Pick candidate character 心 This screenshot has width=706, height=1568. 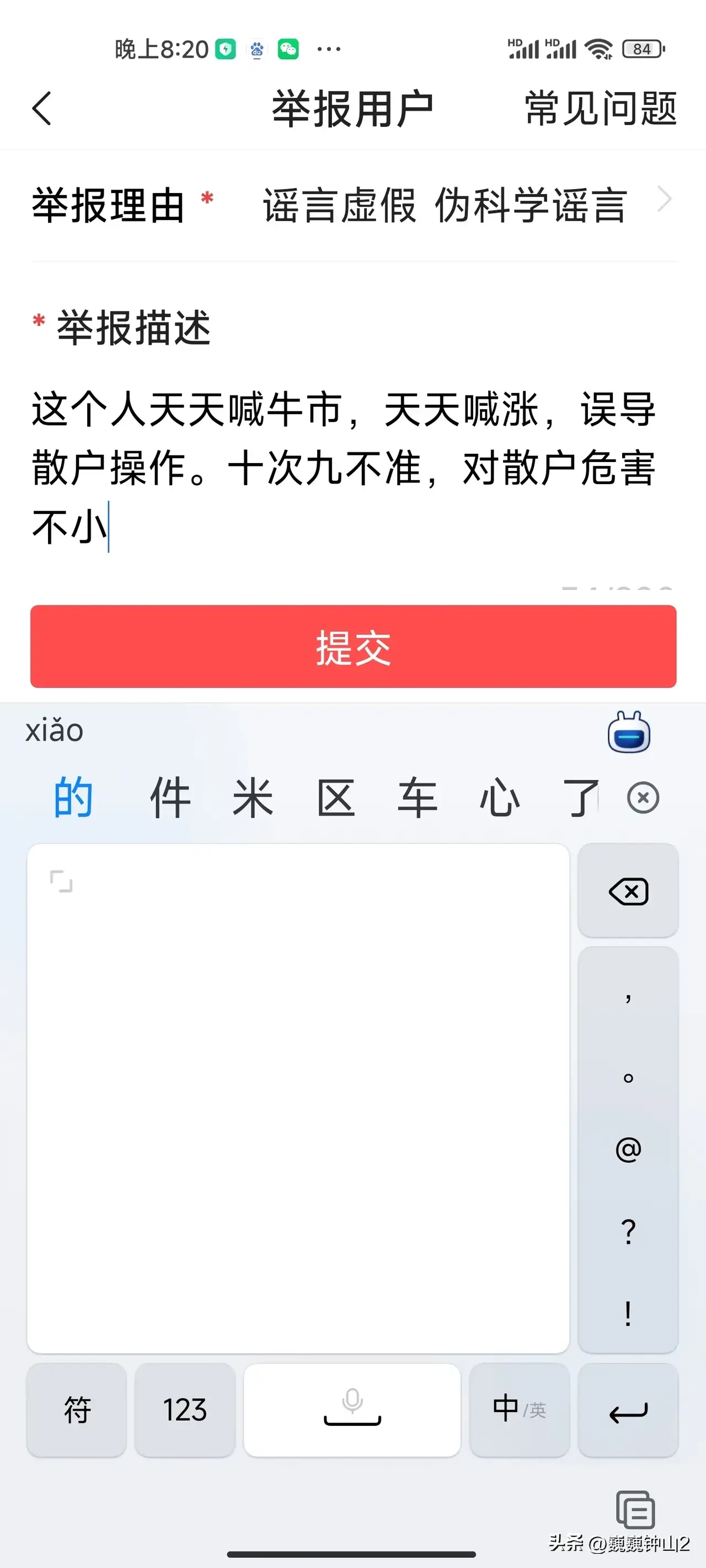(500, 797)
